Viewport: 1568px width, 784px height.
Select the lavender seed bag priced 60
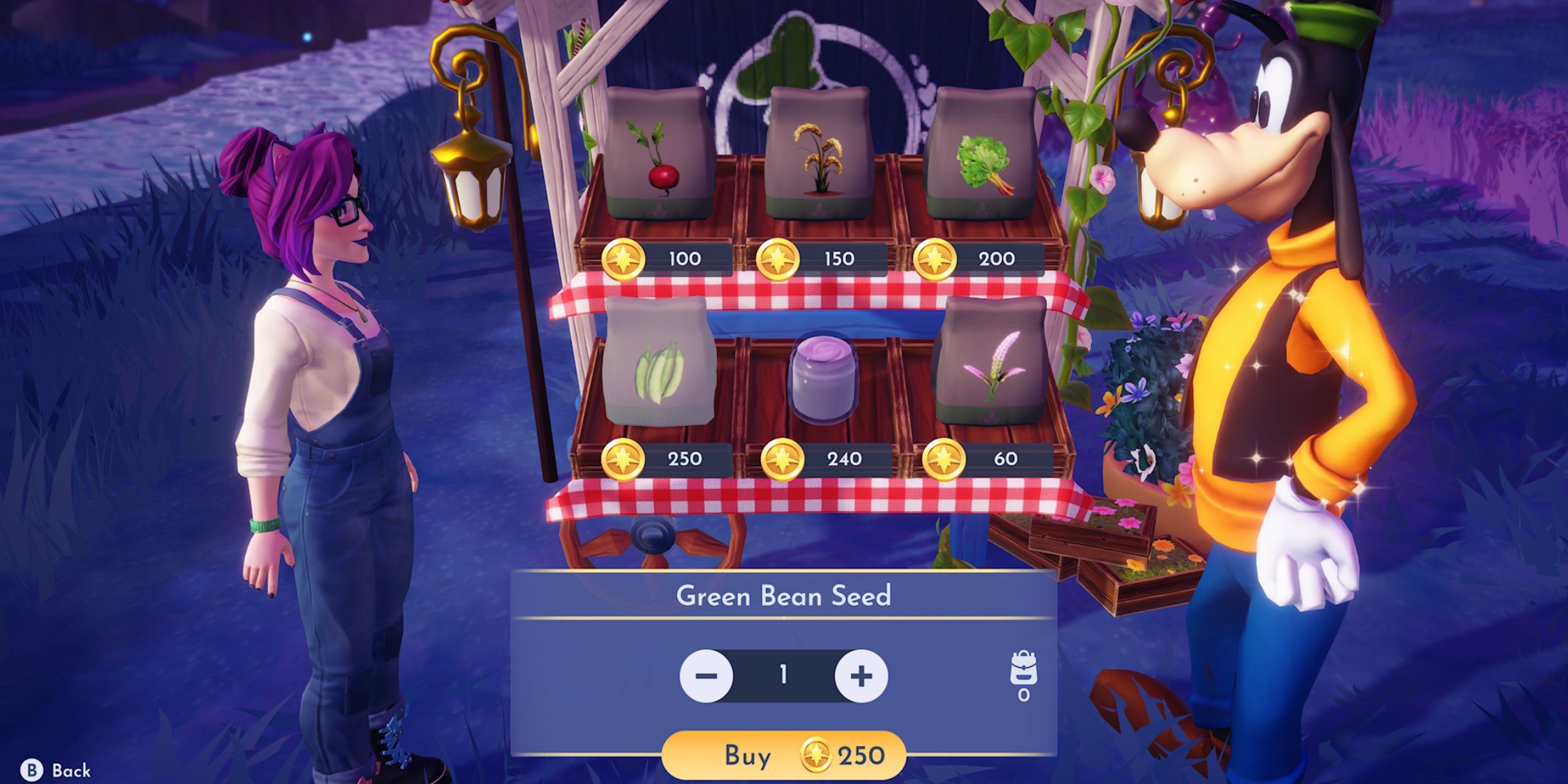coord(991,363)
